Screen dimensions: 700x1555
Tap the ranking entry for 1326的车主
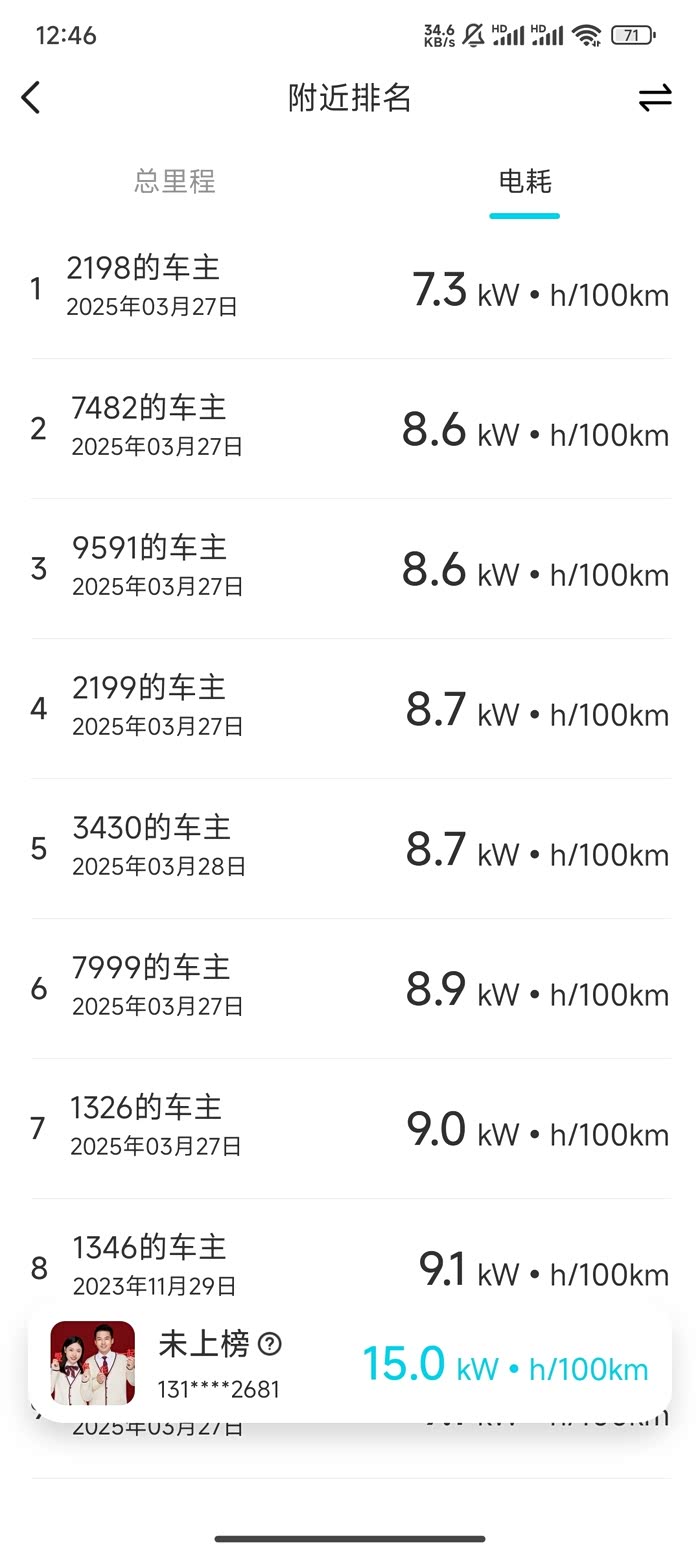(x=350, y=1128)
